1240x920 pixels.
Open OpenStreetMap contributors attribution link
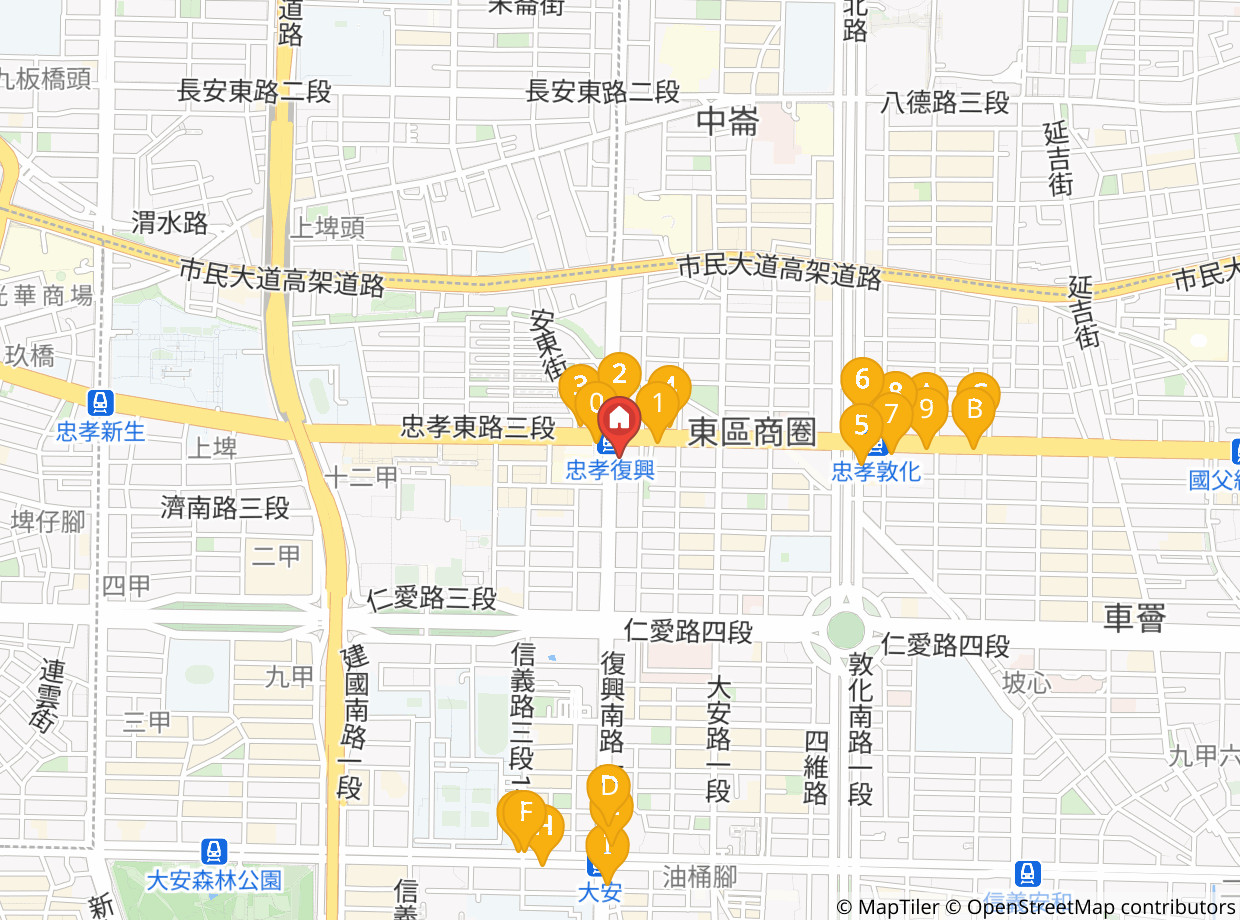(x=1100, y=907)
